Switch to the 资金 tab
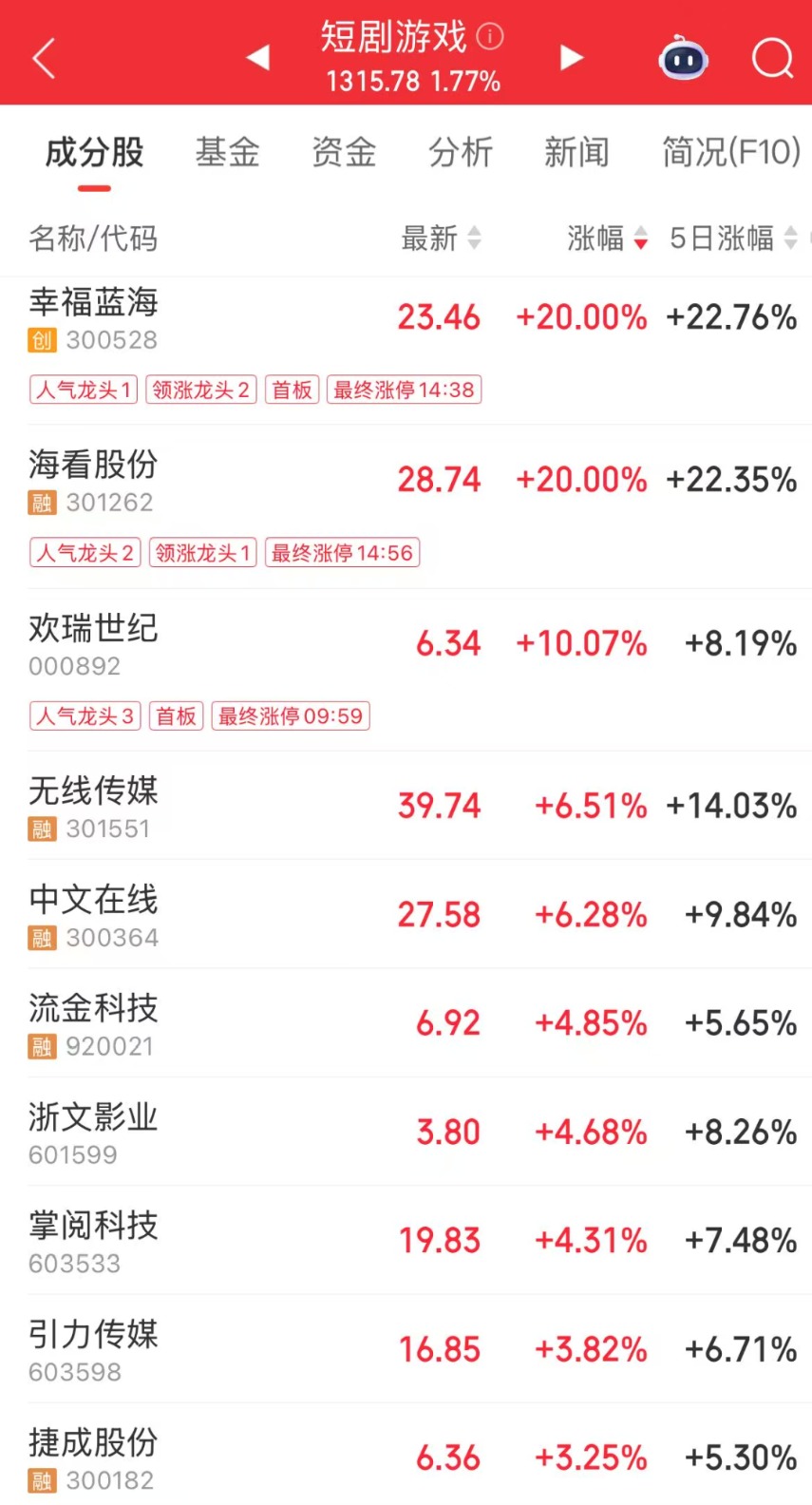The width and height of the screenshot is (812, 1505). pyautogui.click(x=344, y=152)
